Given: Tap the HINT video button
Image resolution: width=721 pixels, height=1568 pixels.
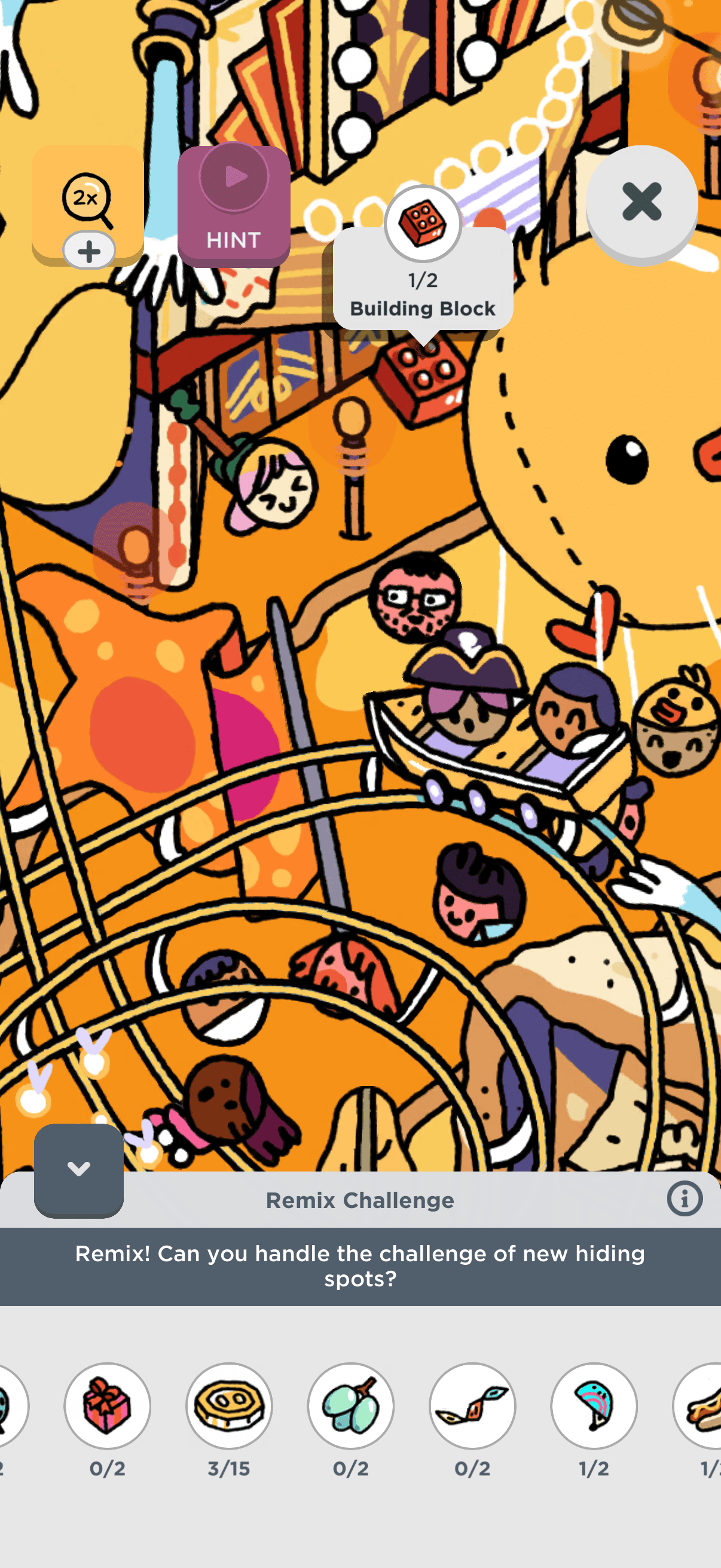Looking at the screenshot, I should pos(234,206).
